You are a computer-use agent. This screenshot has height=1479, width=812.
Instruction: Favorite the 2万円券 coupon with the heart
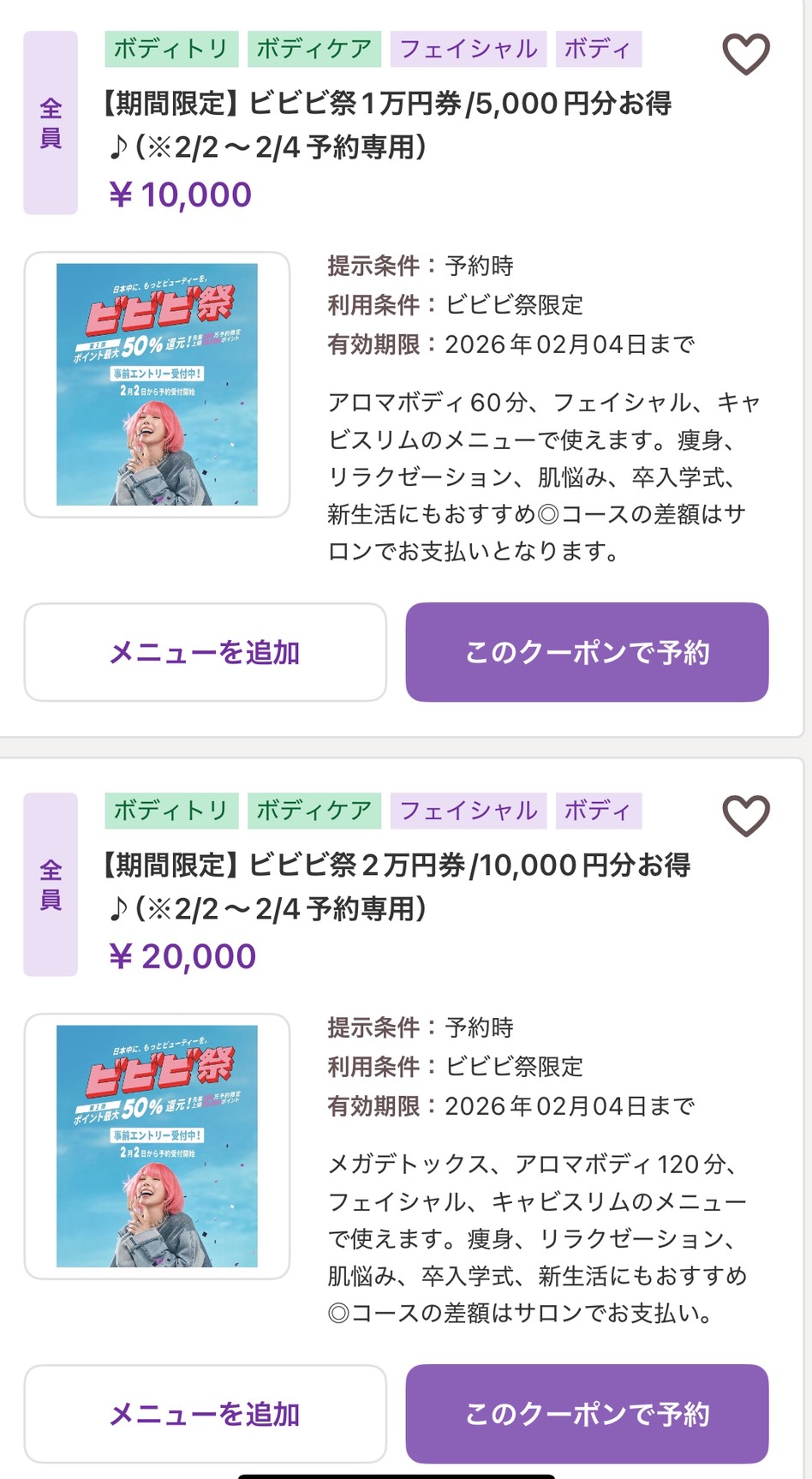pyautogui.click(x=746, y=816)
